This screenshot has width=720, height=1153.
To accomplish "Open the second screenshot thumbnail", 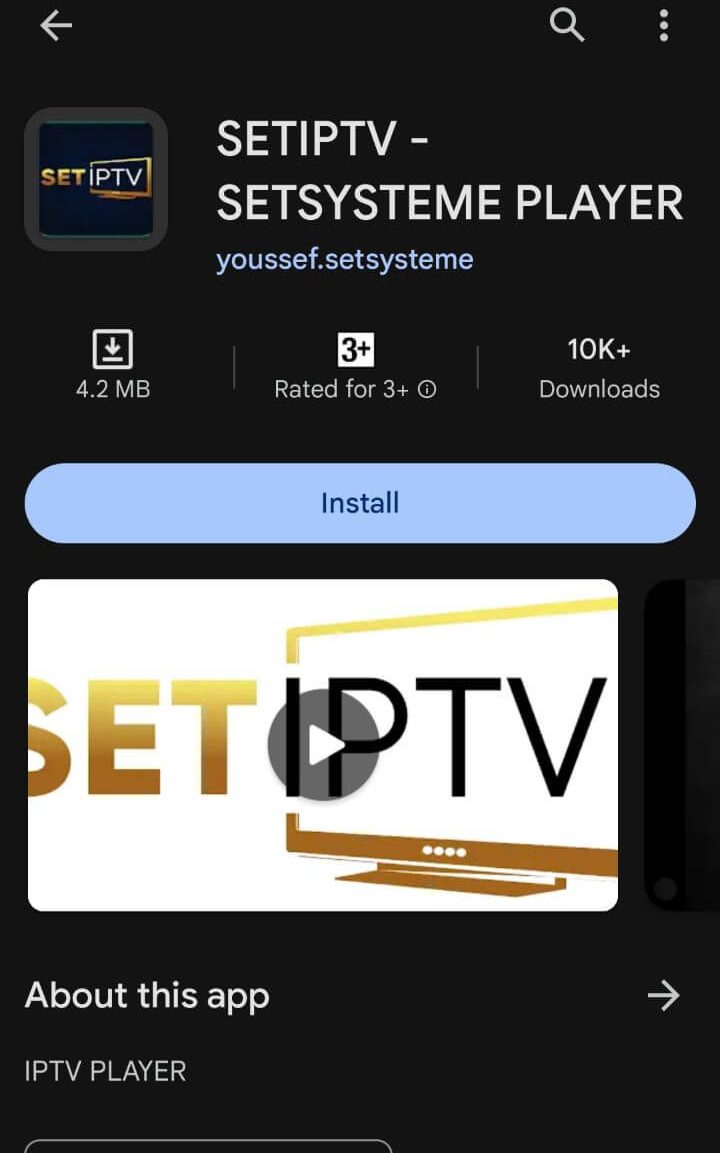I will (x=684, y=745).
